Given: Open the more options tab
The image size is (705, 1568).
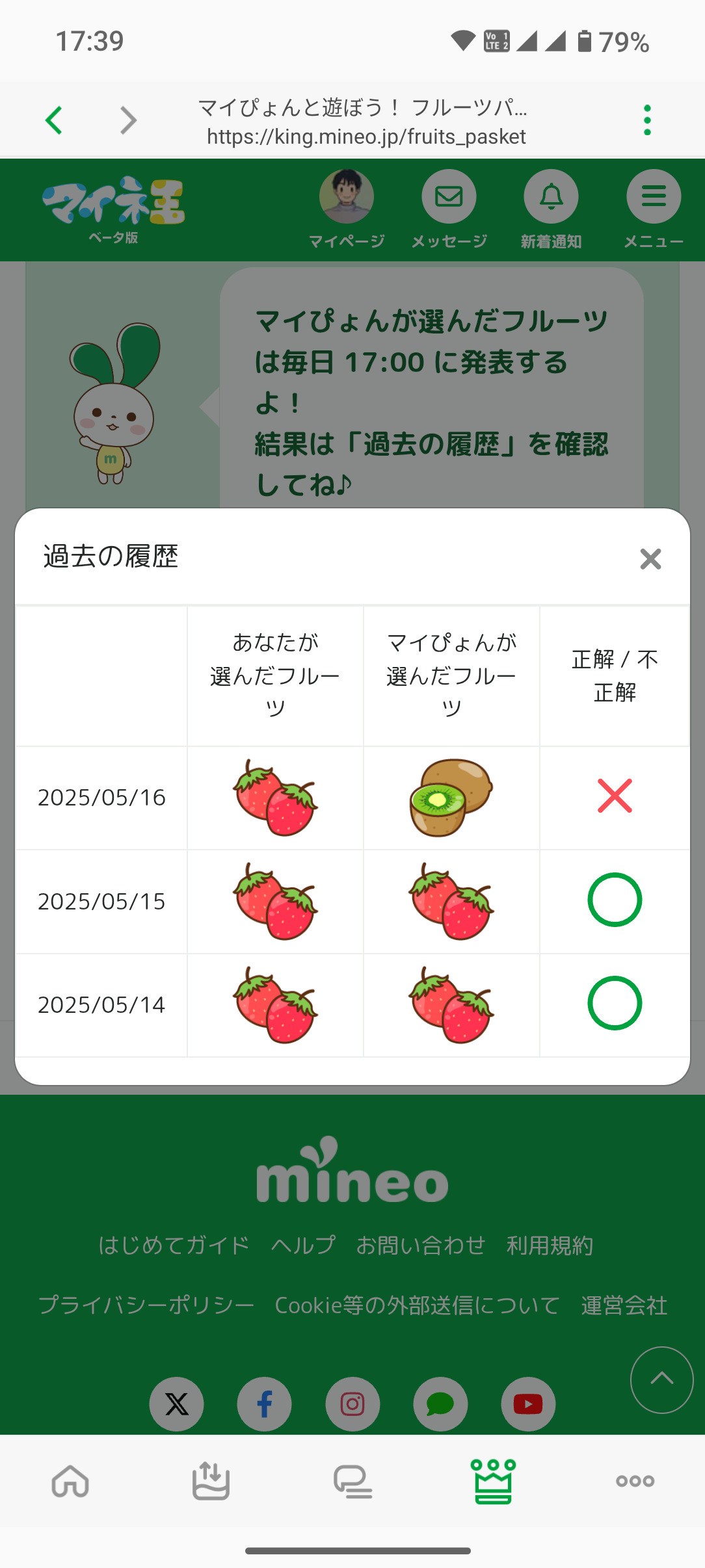Looking at the screenshot, I should tap(635, 1482).
